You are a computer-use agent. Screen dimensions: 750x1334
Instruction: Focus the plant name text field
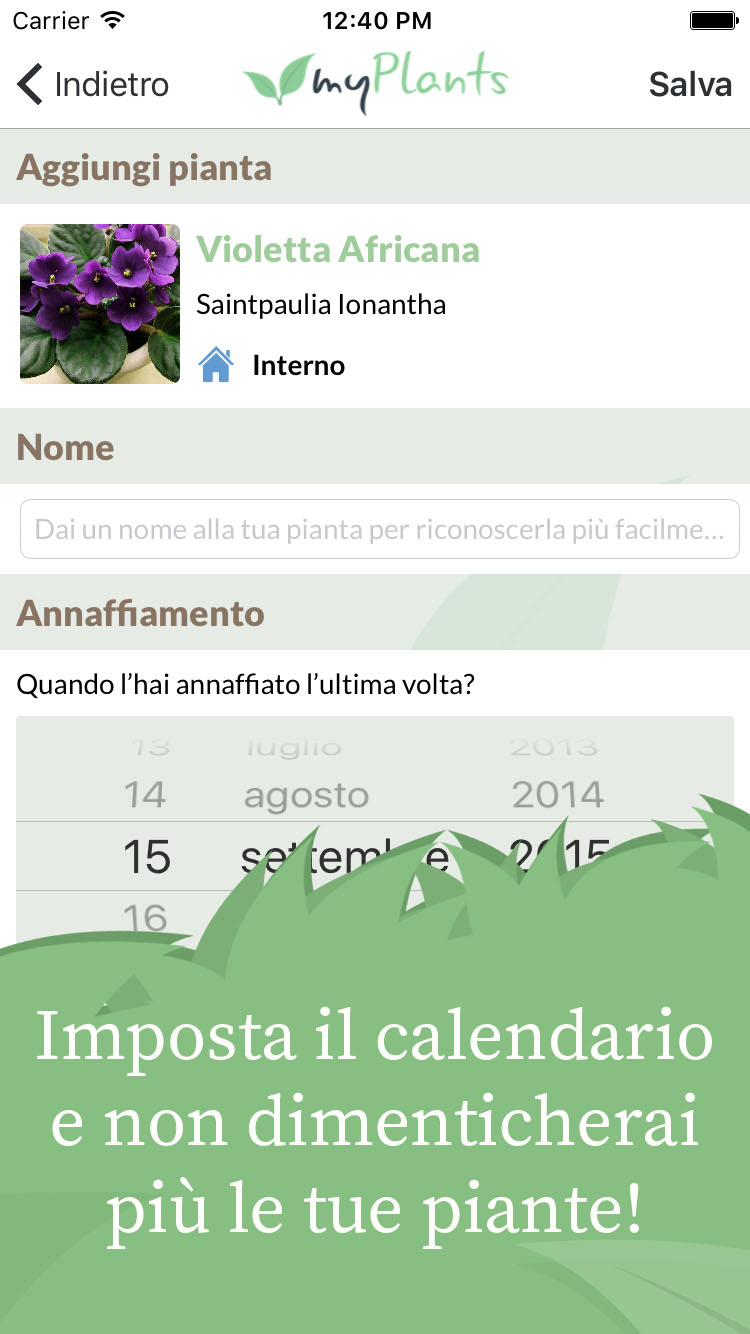click(x=380, y=529)
